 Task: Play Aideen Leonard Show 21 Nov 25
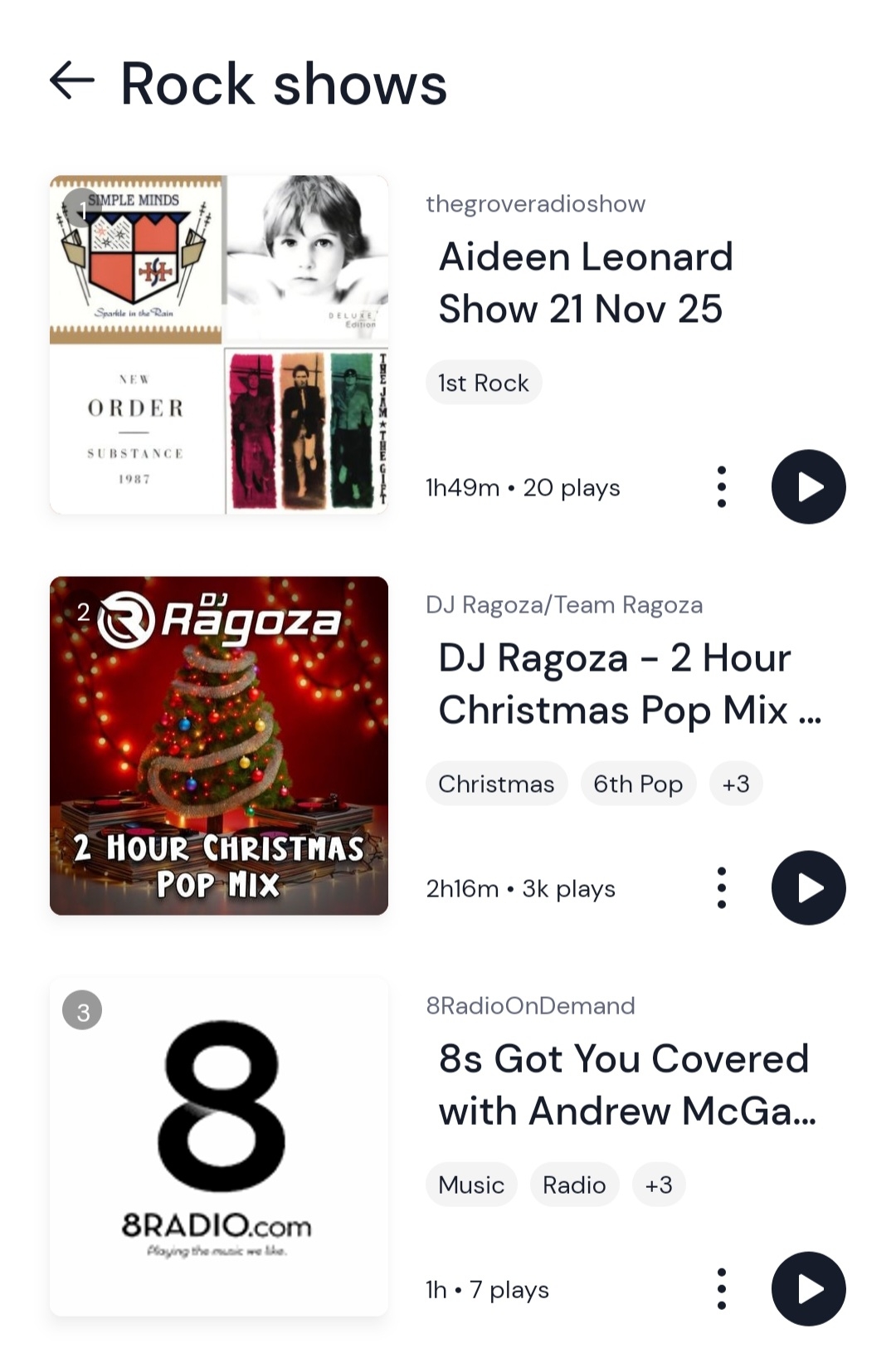tap(808, 487)
